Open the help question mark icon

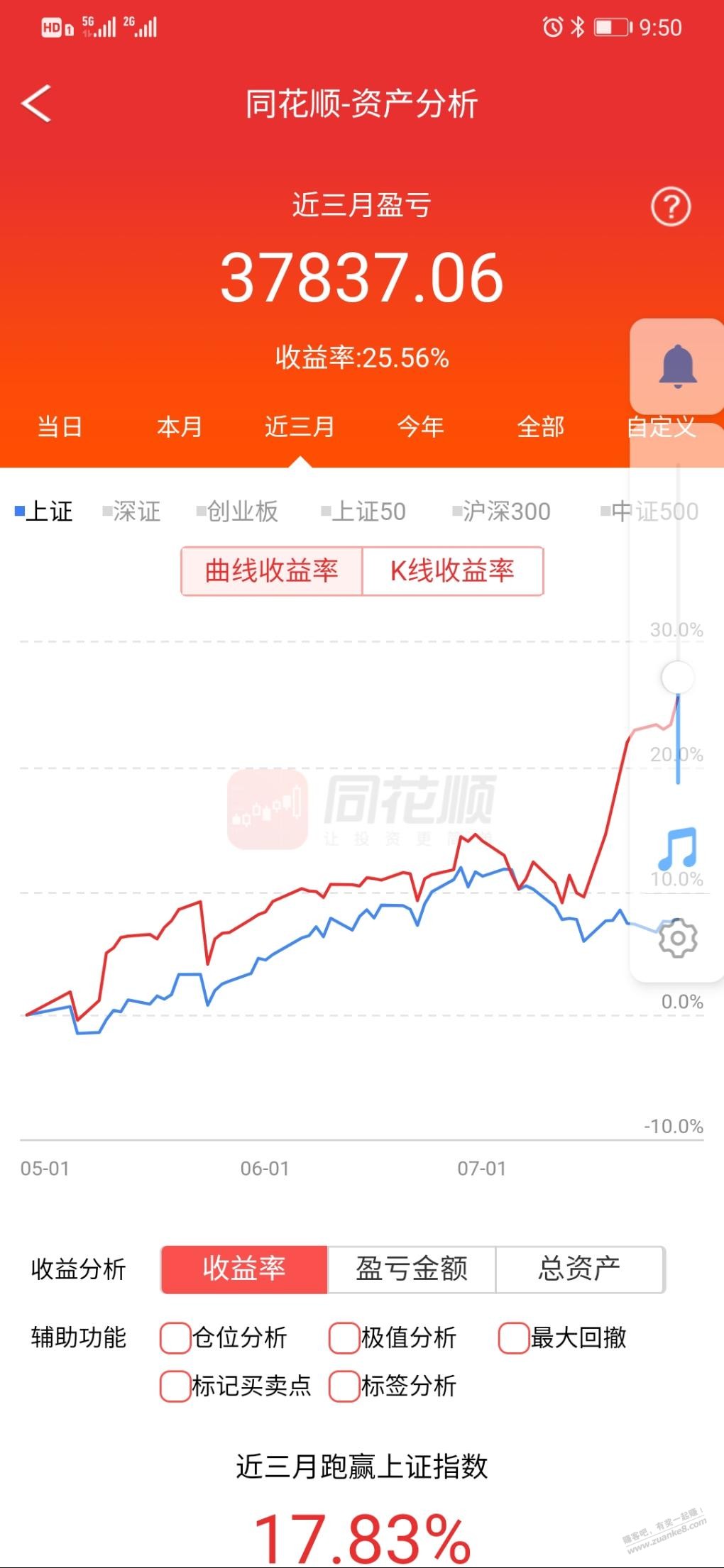(671, 206)
